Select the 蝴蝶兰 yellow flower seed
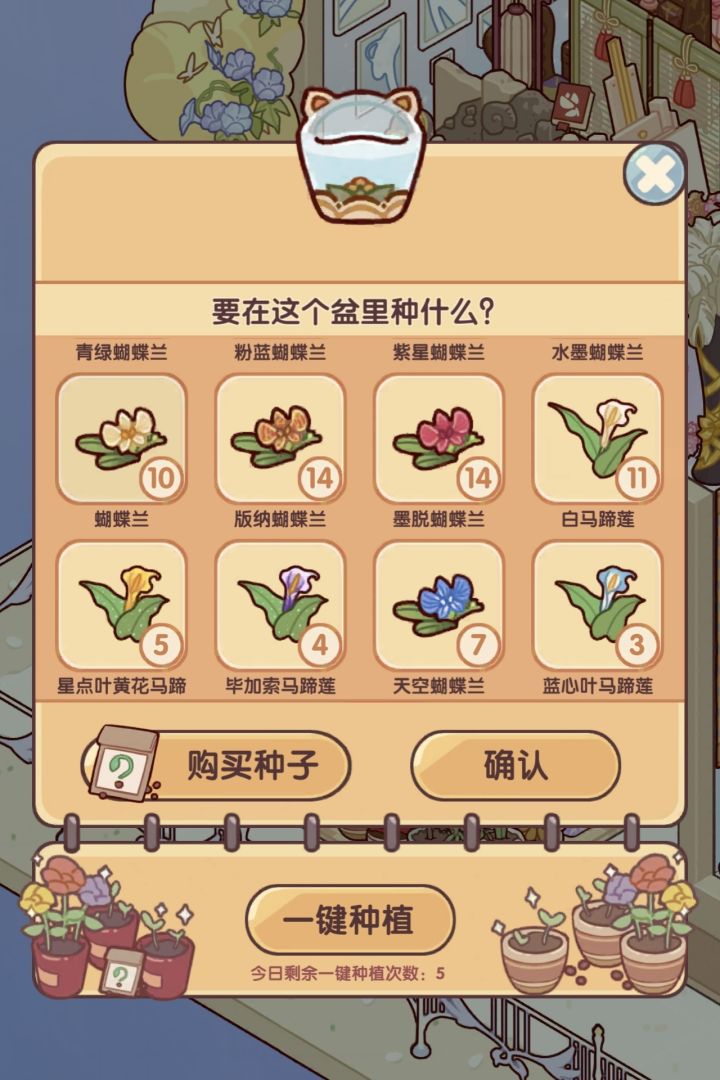The image size is (720, 1080). coord(121,600)
